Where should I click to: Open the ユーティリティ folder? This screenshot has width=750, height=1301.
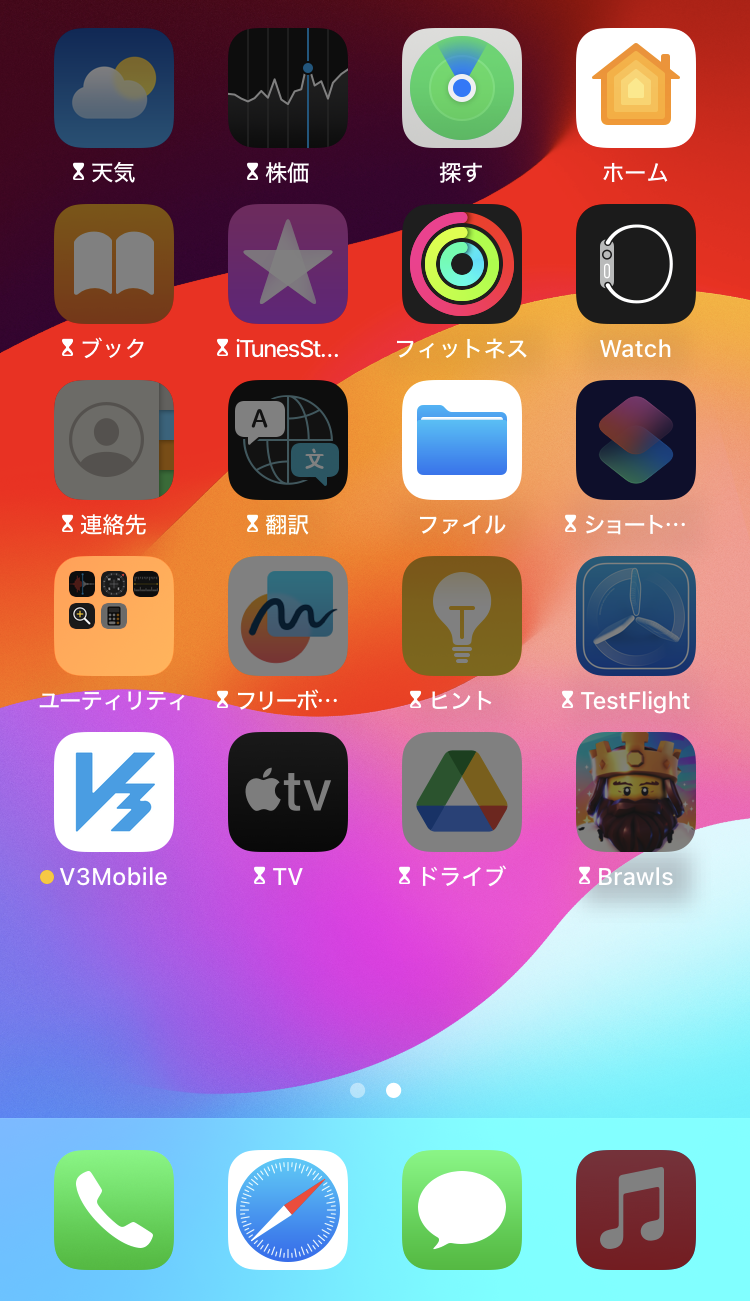[114, 616]
